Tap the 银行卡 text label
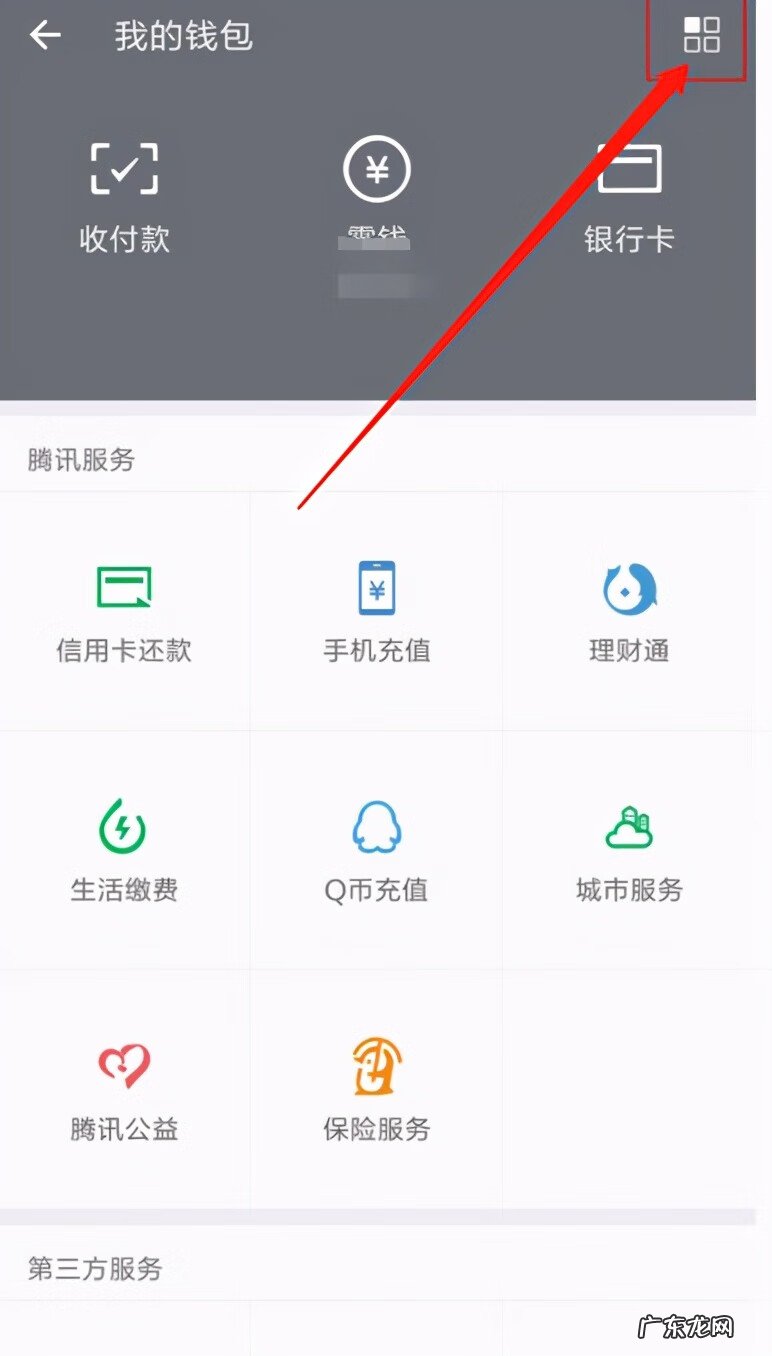This screenshot has width=772, height=1356. pyautogui.click(x=628, y=238)
